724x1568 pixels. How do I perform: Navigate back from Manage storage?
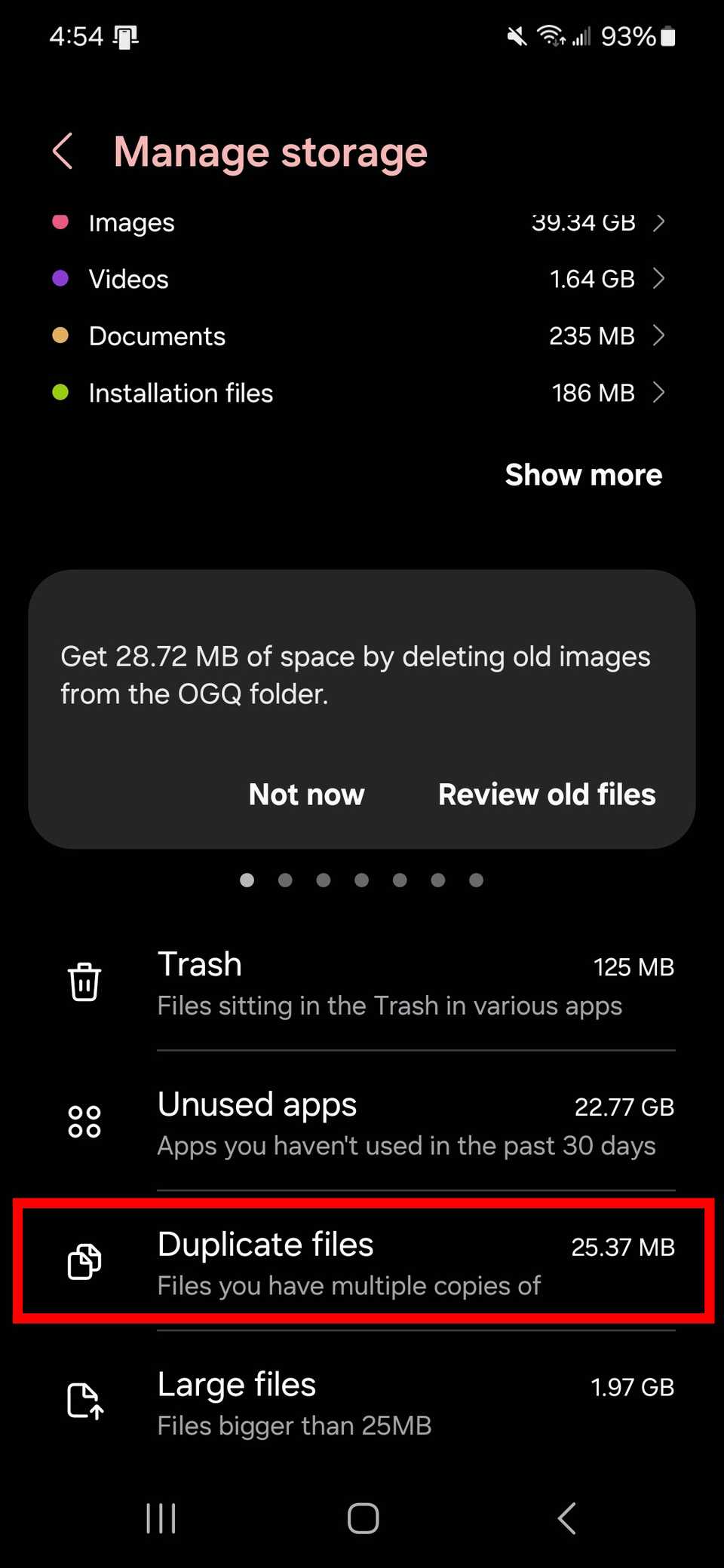[x=63, y=151]
